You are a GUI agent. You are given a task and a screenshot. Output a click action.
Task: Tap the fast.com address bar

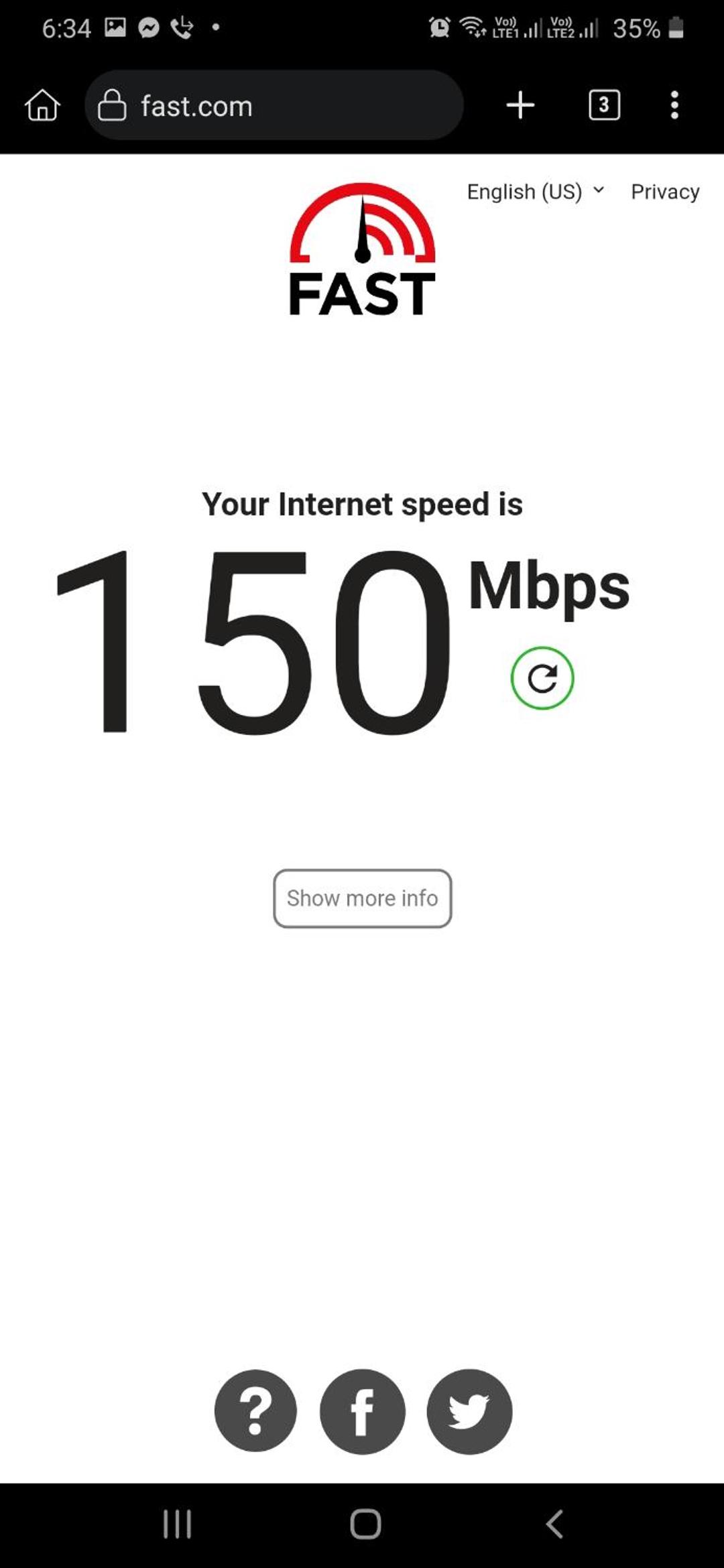click(274, 105)
